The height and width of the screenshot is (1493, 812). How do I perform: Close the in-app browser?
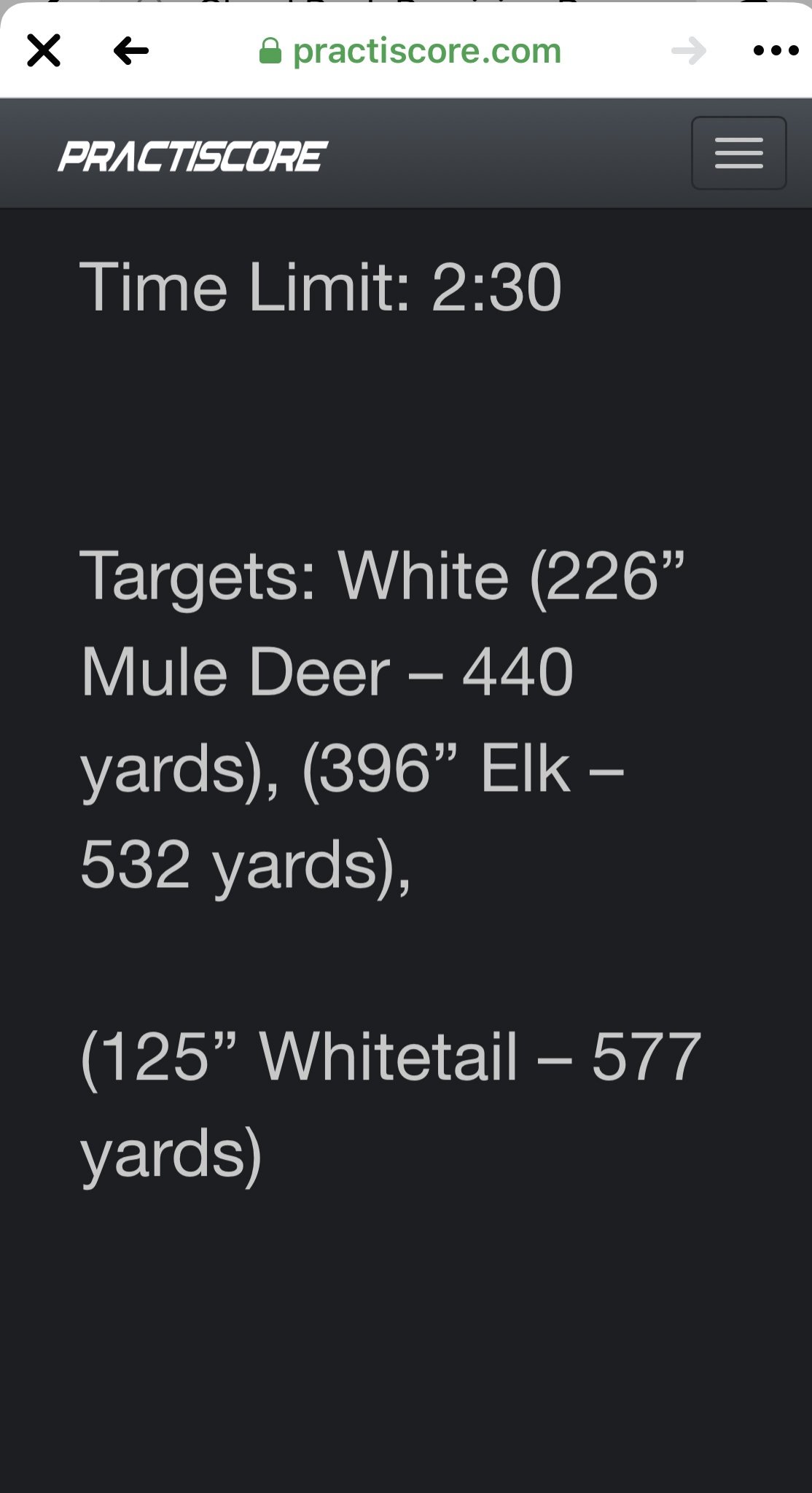pyautogui.click(x=44, y=51)
